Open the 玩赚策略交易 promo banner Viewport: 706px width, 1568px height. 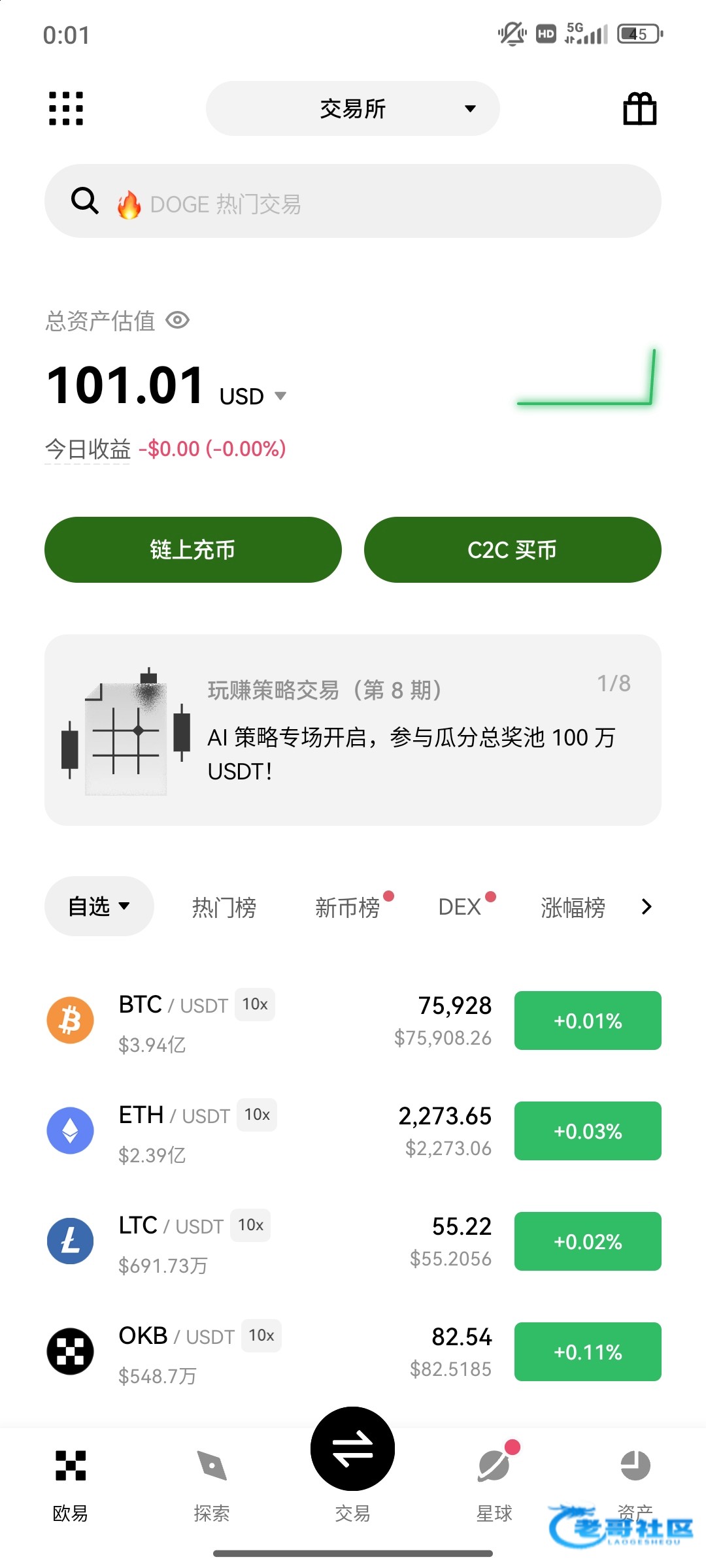pyautogui.click(x=353, y=730)
